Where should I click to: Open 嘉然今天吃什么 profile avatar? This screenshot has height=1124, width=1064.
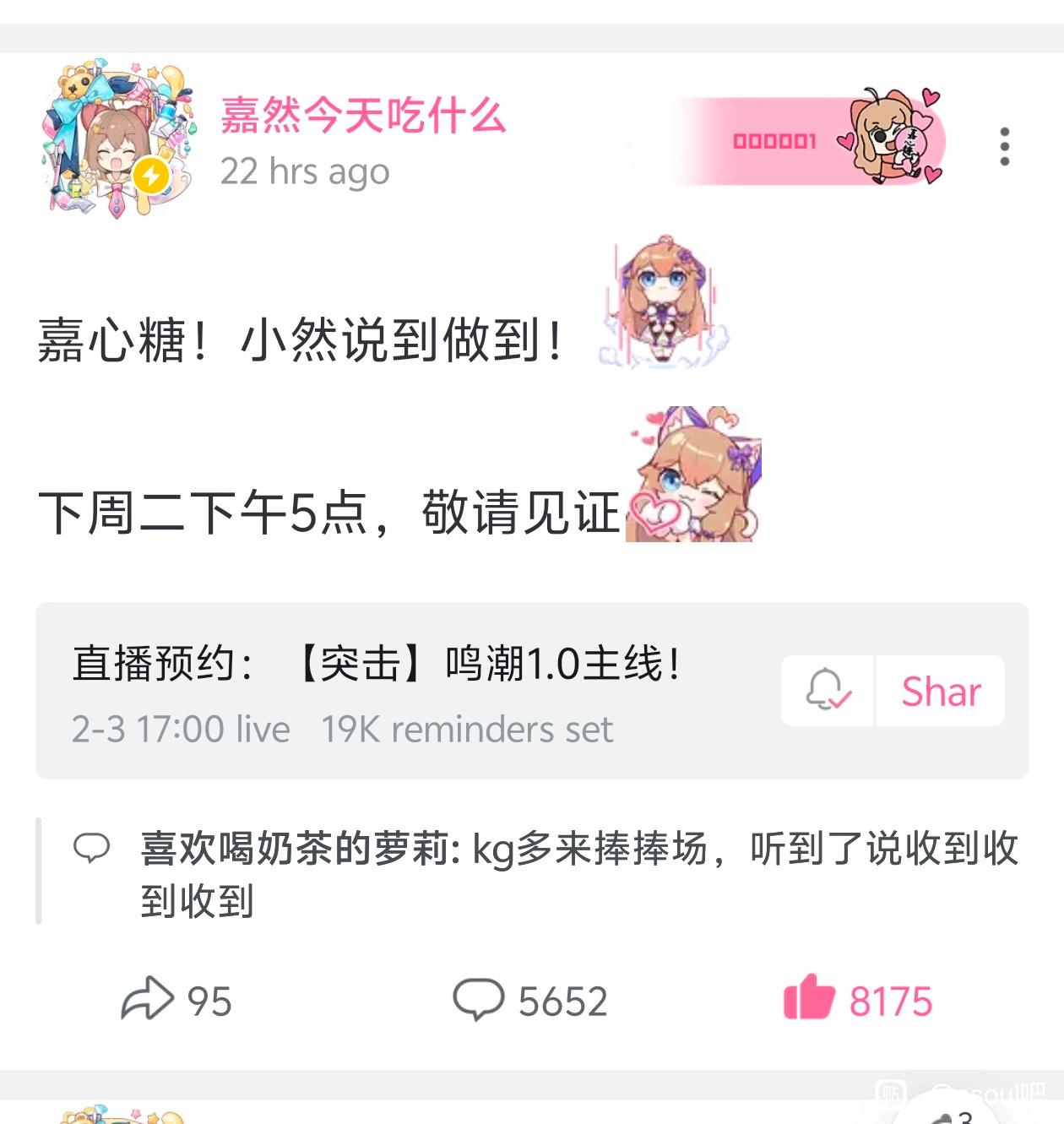[117, 140]
